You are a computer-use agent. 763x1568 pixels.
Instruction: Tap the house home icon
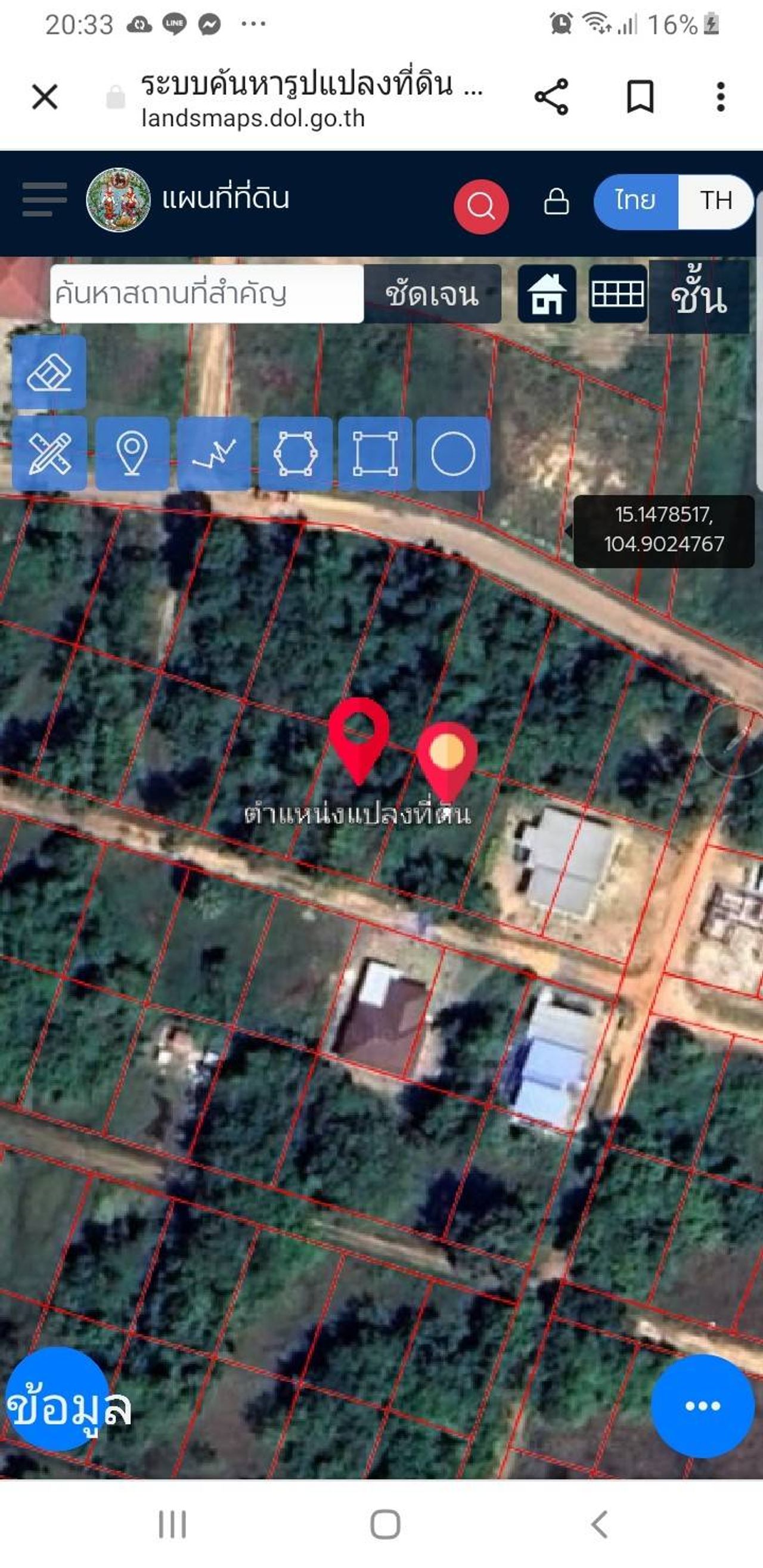pos(546,294)
